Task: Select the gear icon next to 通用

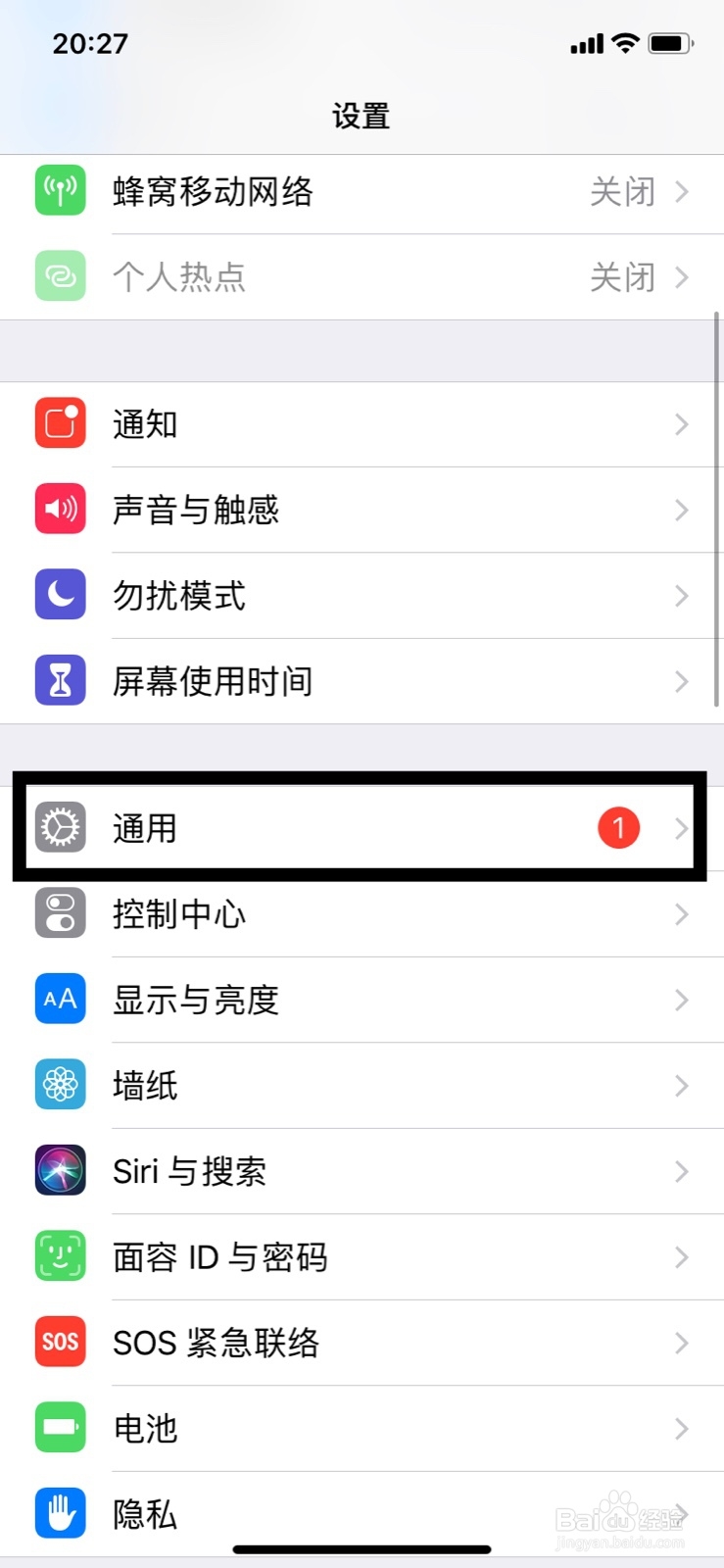Action: tap(59, 828)
